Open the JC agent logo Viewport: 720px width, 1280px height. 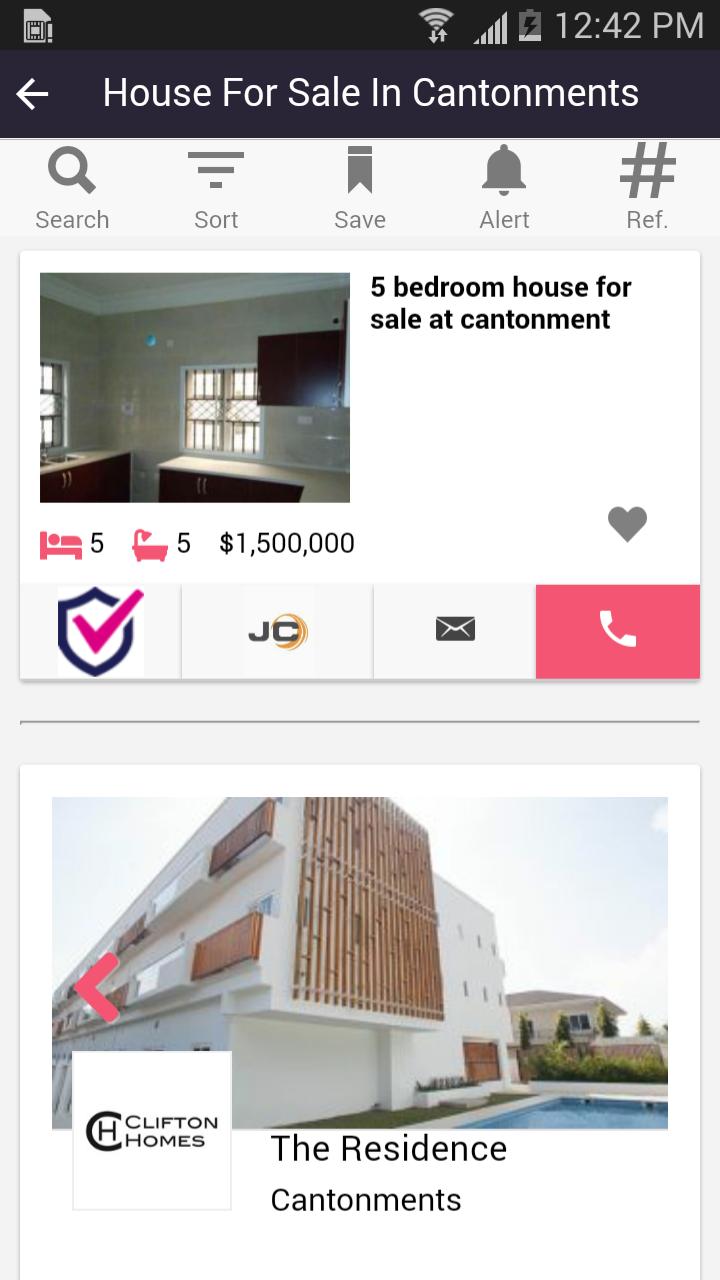point(277,631)
